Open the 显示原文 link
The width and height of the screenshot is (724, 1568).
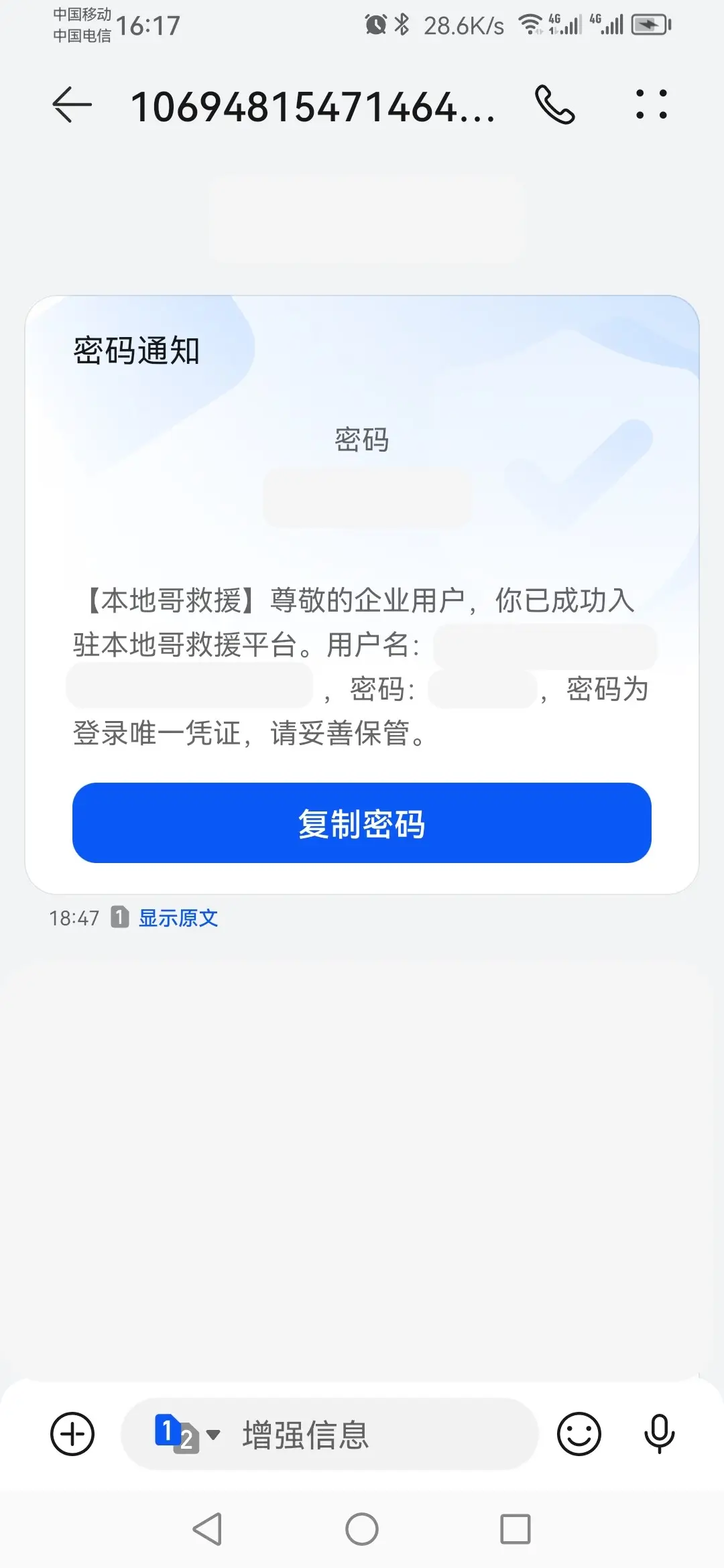click(178, 917)
